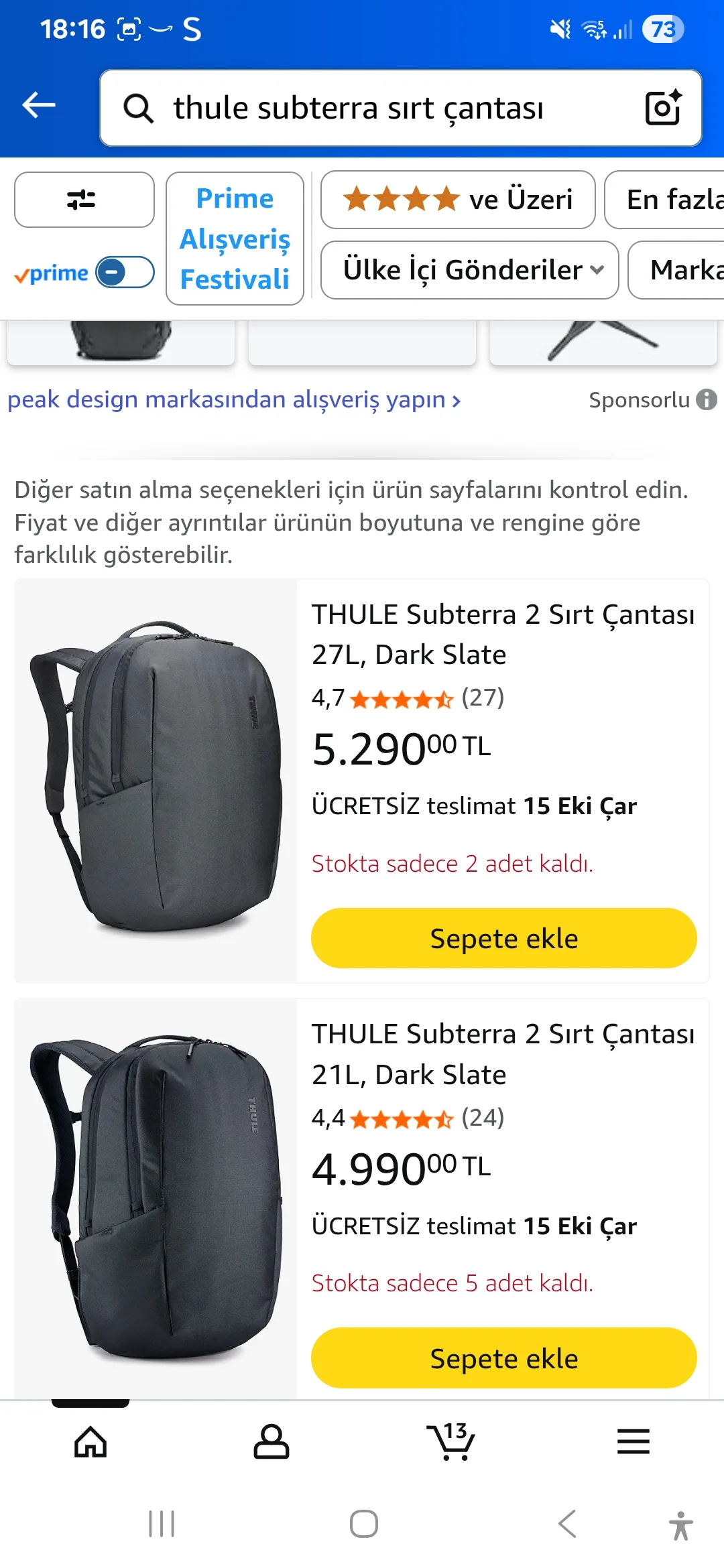This screenshot has height=1568, width=724.
Task: Add the 27L backpack to cart
Action: pyautogui.click(x=503, y=938)
